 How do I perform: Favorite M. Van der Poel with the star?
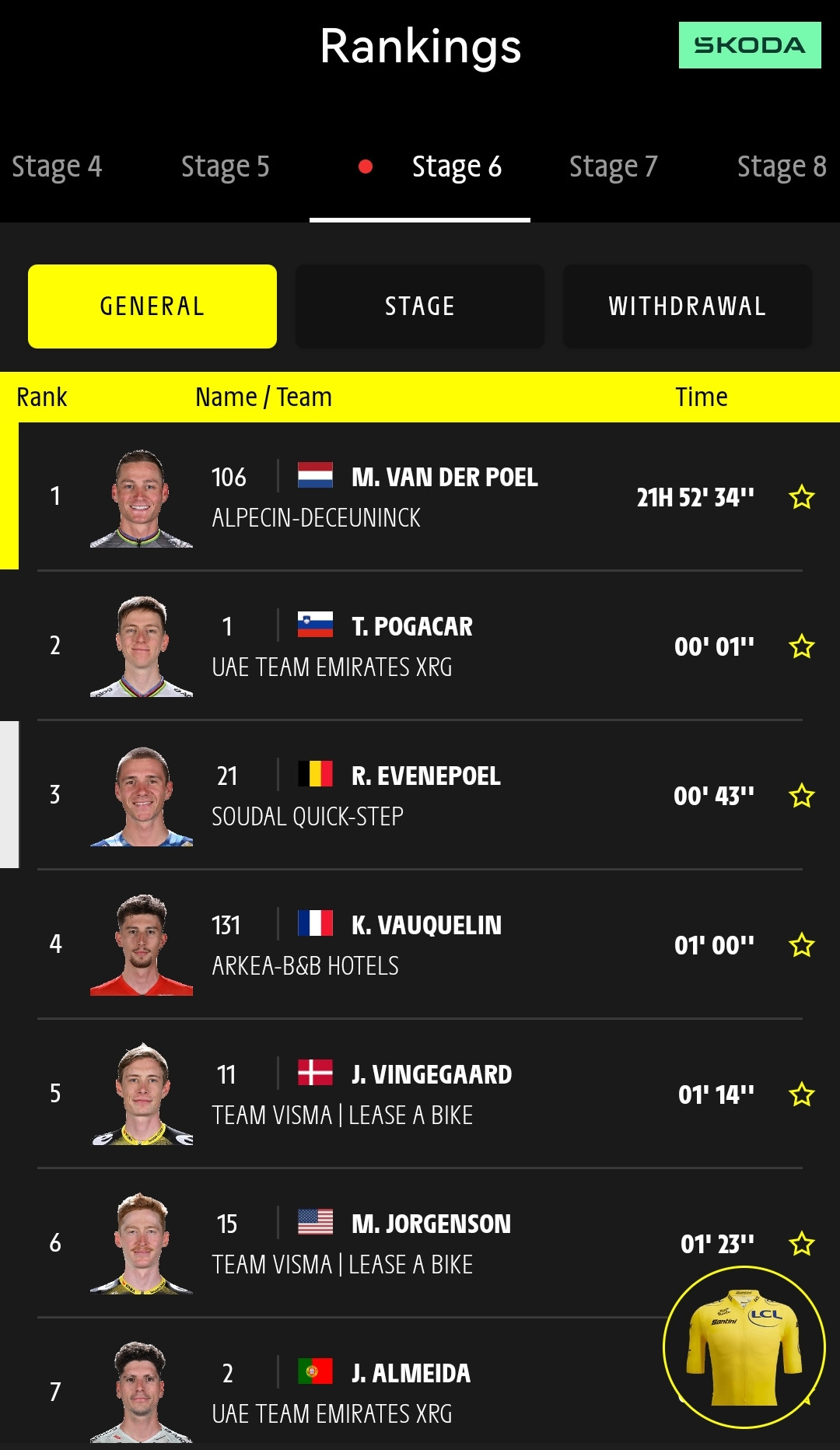(802, 497)
